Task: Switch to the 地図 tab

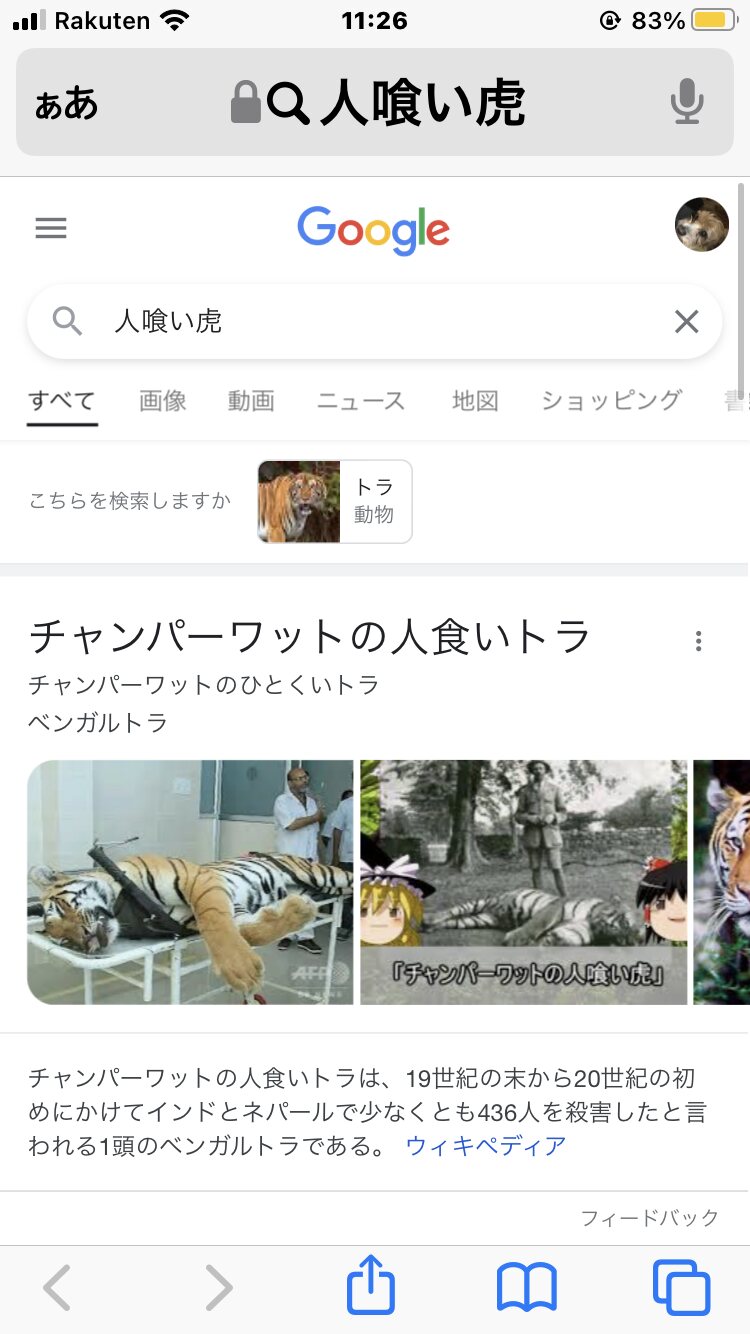Action: 474,401
